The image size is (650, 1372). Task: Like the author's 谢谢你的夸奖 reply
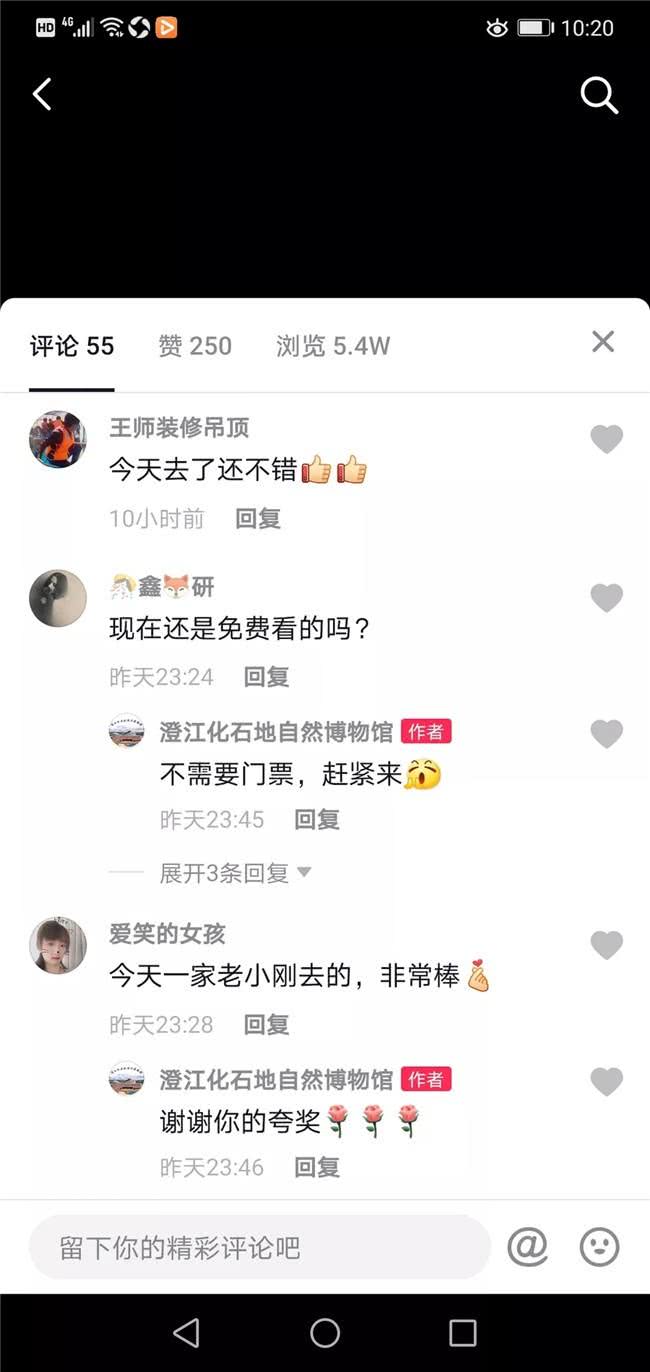pyautogui.click(x=607, y=1081)
